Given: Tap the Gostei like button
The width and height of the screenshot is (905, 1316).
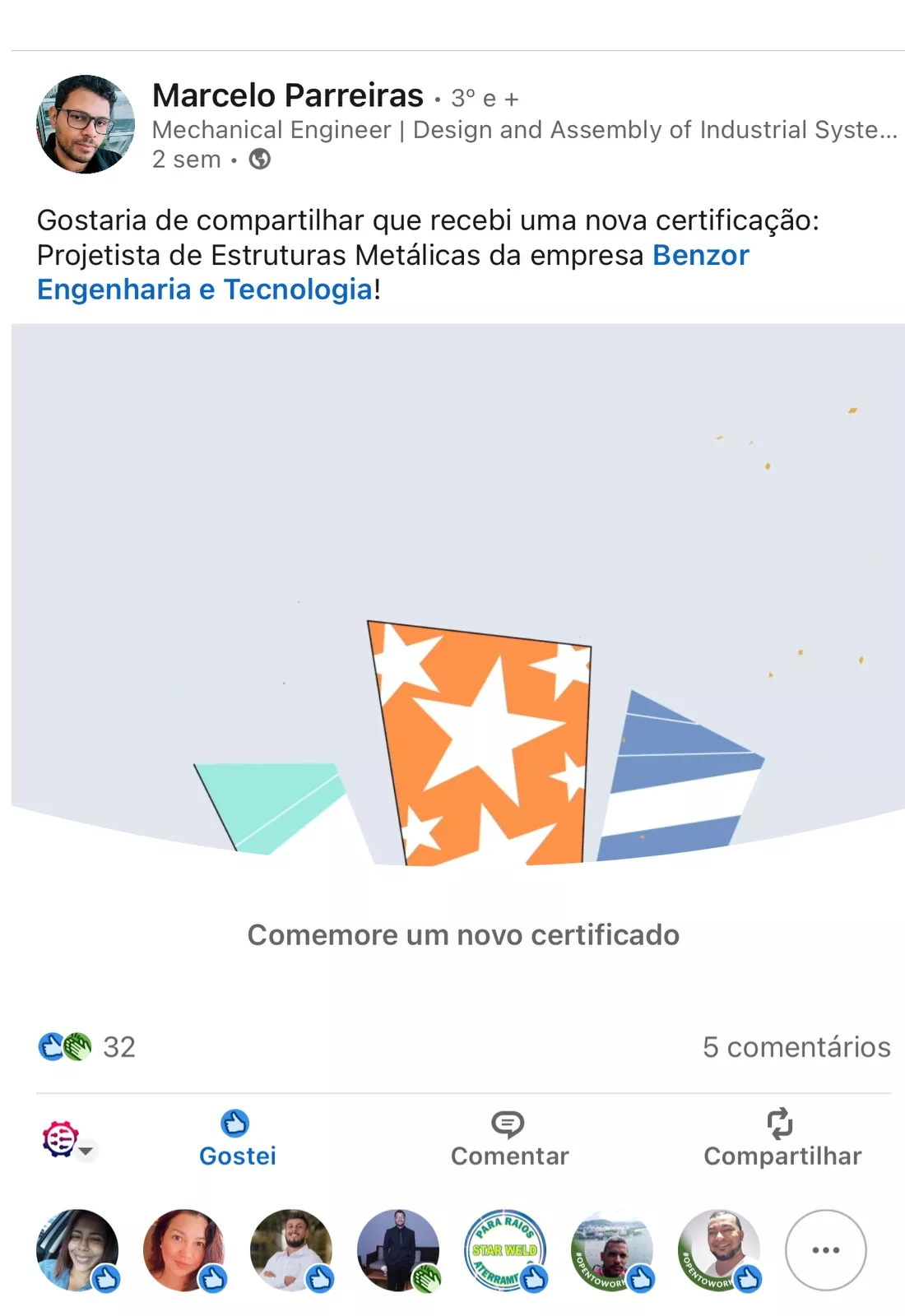Looking at the screenshot, I should pyautogui.click(x=237, y=1139).
